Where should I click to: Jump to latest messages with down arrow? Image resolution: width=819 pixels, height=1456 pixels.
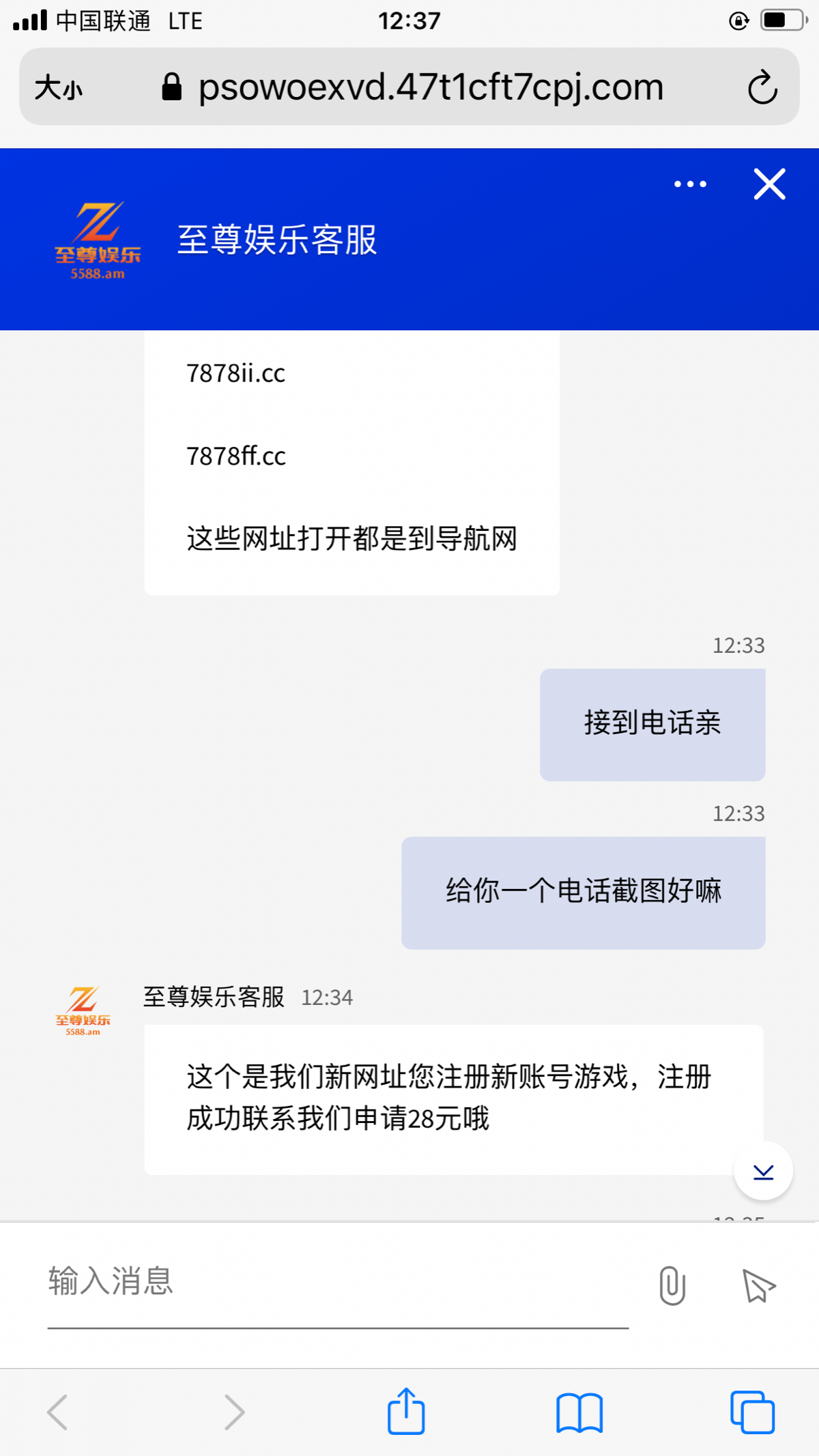[x=763, y=1171]
